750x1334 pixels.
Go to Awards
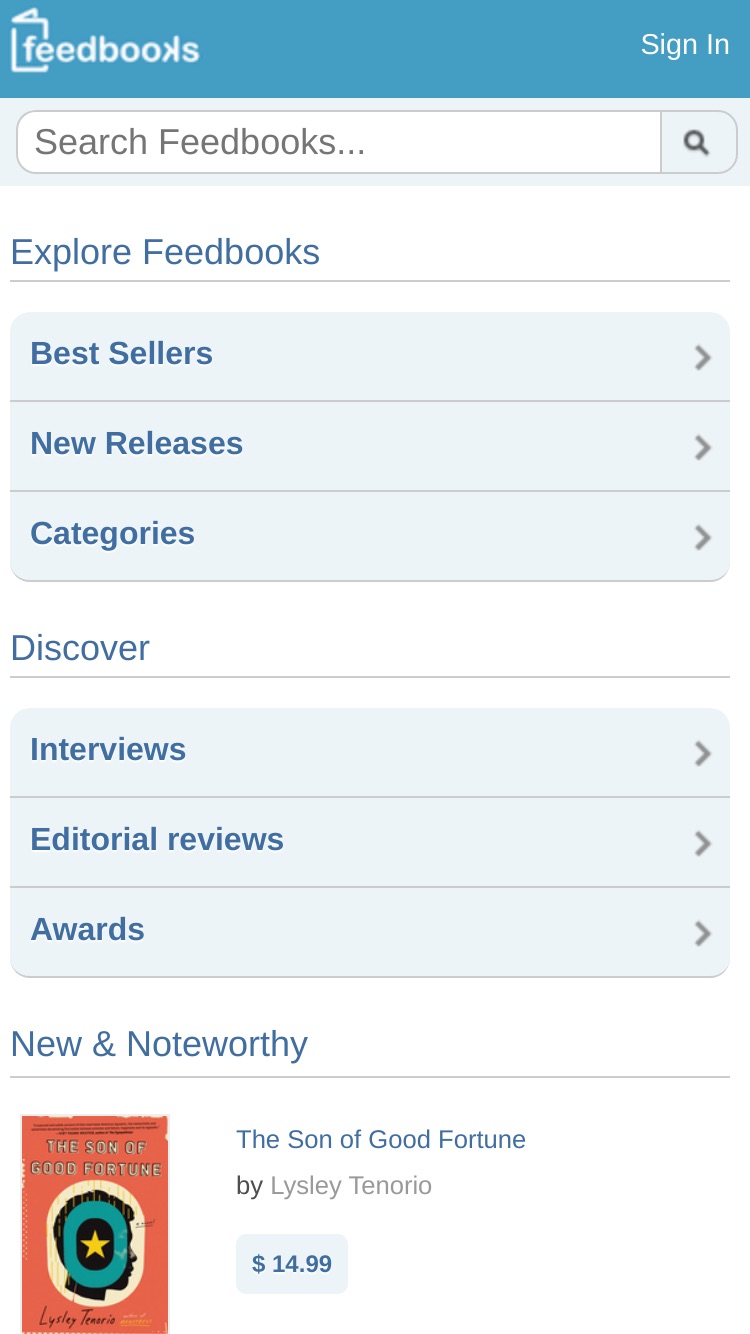click(370, 932)
